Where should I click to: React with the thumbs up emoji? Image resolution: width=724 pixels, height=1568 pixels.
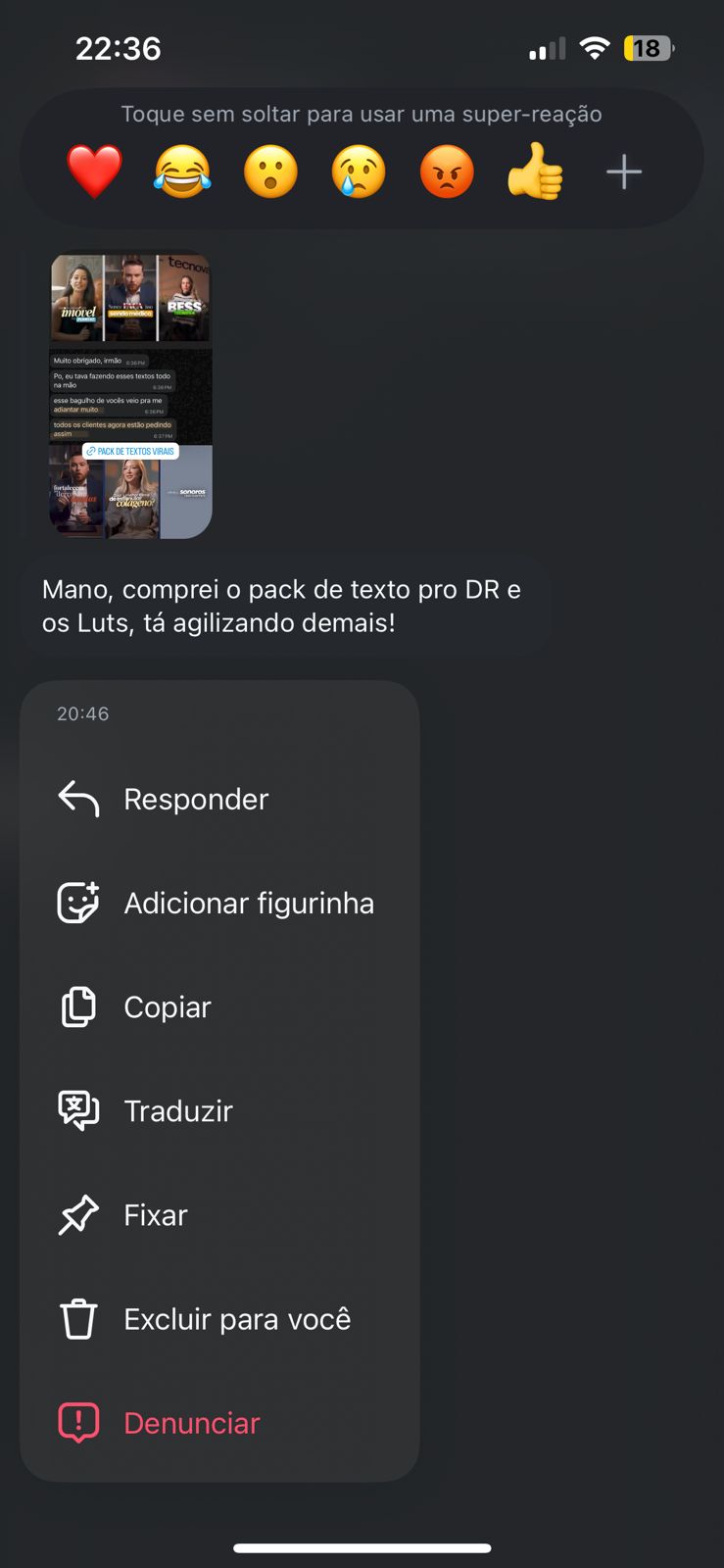[535, 171]
